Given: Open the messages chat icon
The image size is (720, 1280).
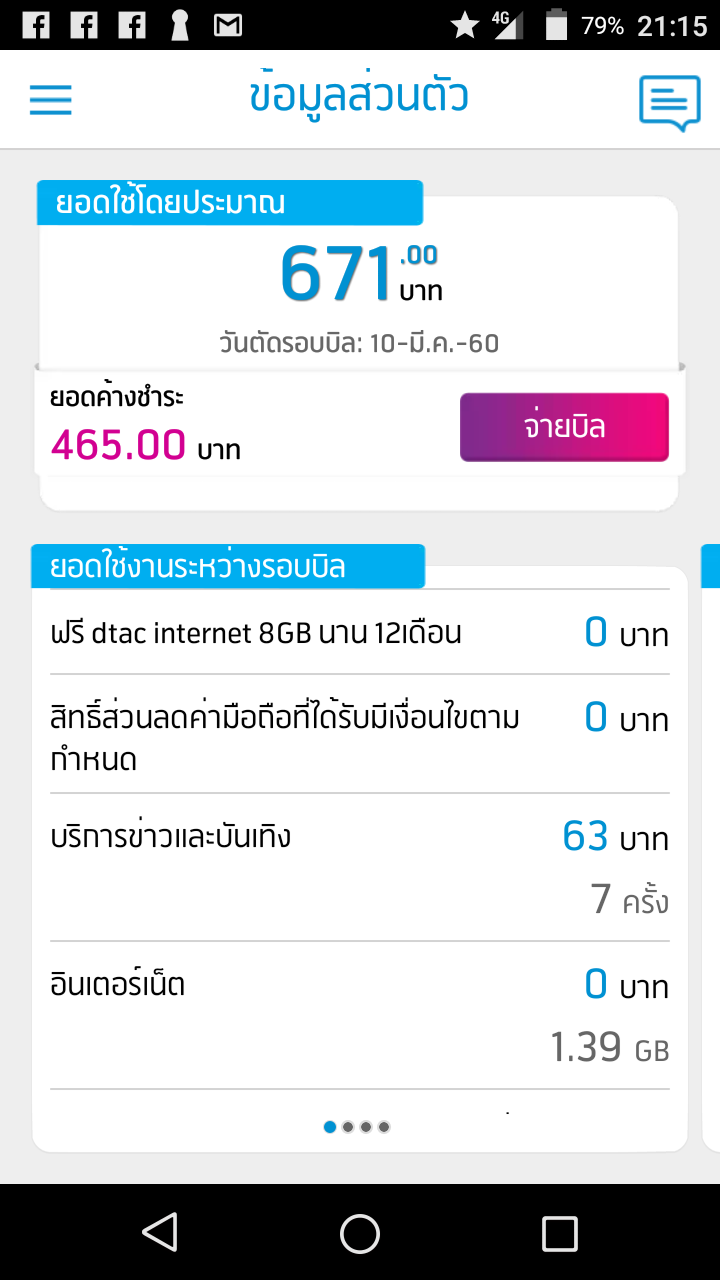Looking at the screenshot, I should point(669,101).
